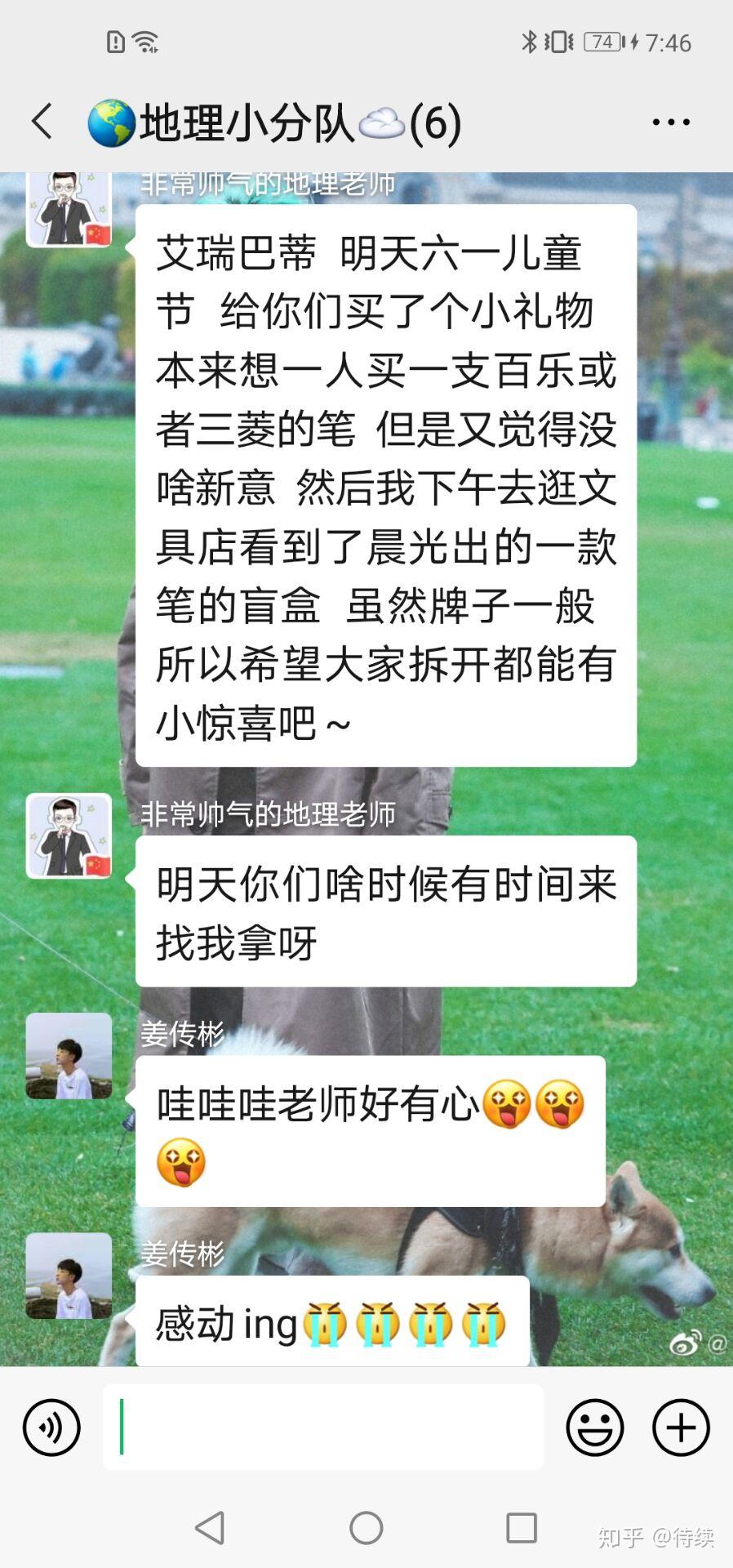Focus the message text field
The width and height of the screenshot is (733, 1568).
[x=322, y=1428]
